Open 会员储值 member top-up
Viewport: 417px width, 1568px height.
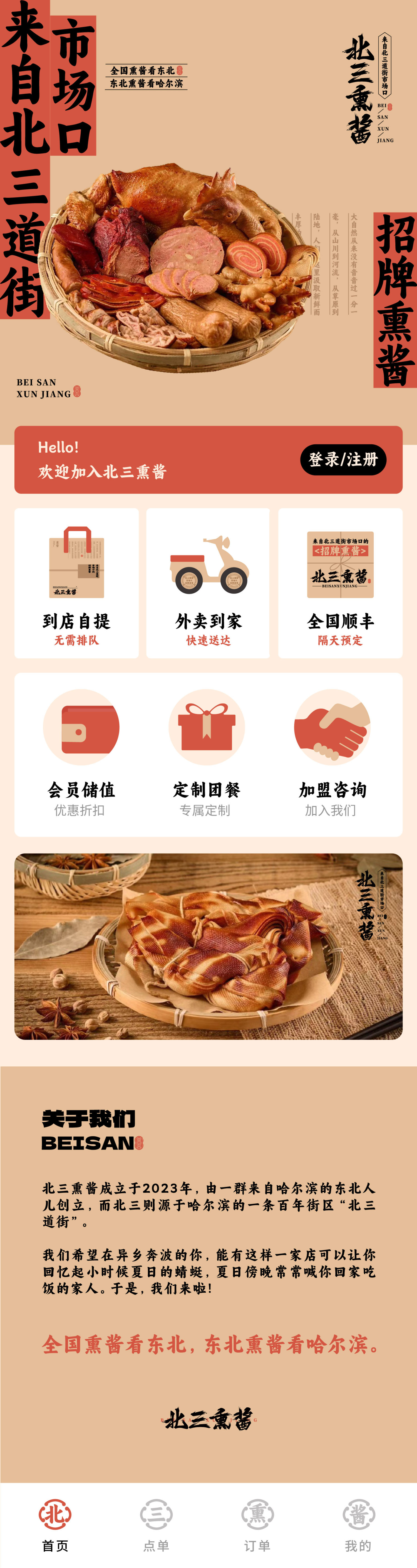point(80,753)
